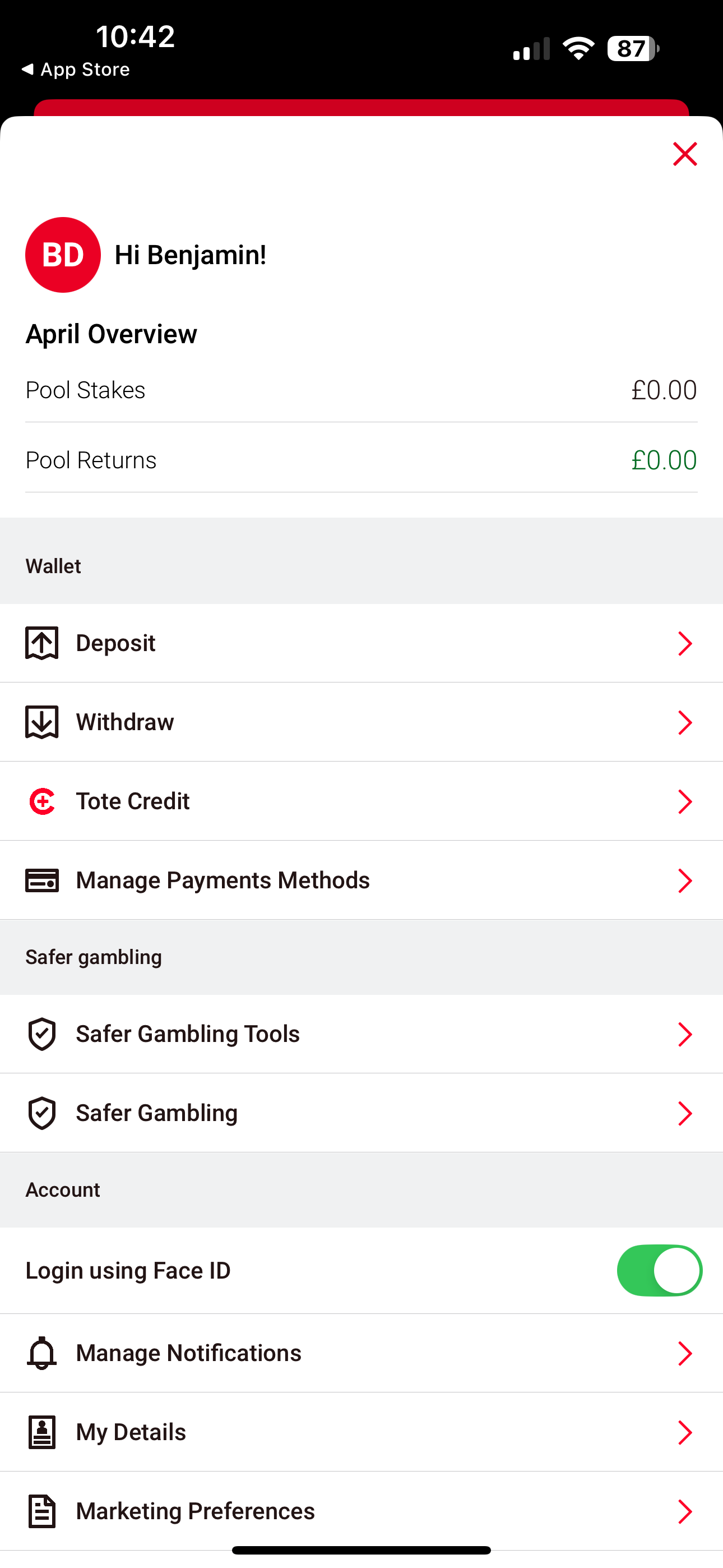This screenshot has height=1568, width=723.
Task: Open the Deposit row
Action: (361, 643)
